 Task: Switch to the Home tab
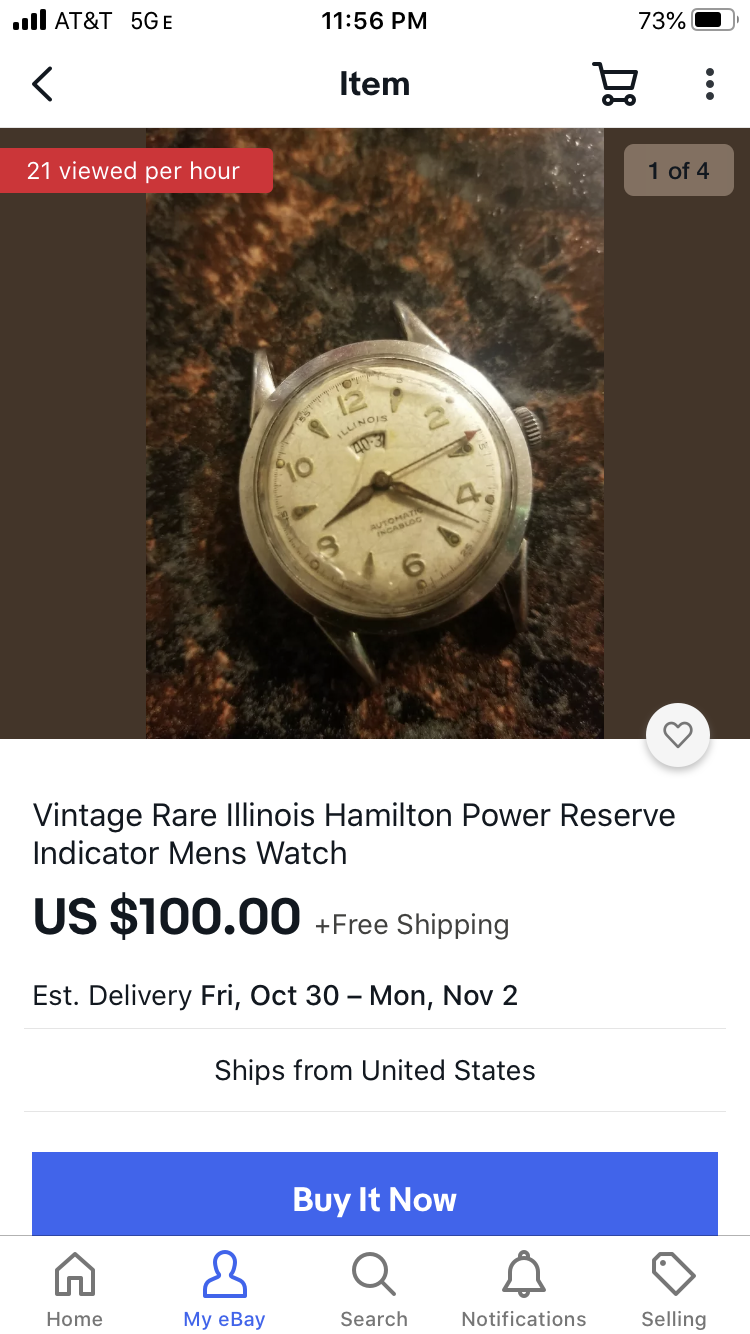75,1290
